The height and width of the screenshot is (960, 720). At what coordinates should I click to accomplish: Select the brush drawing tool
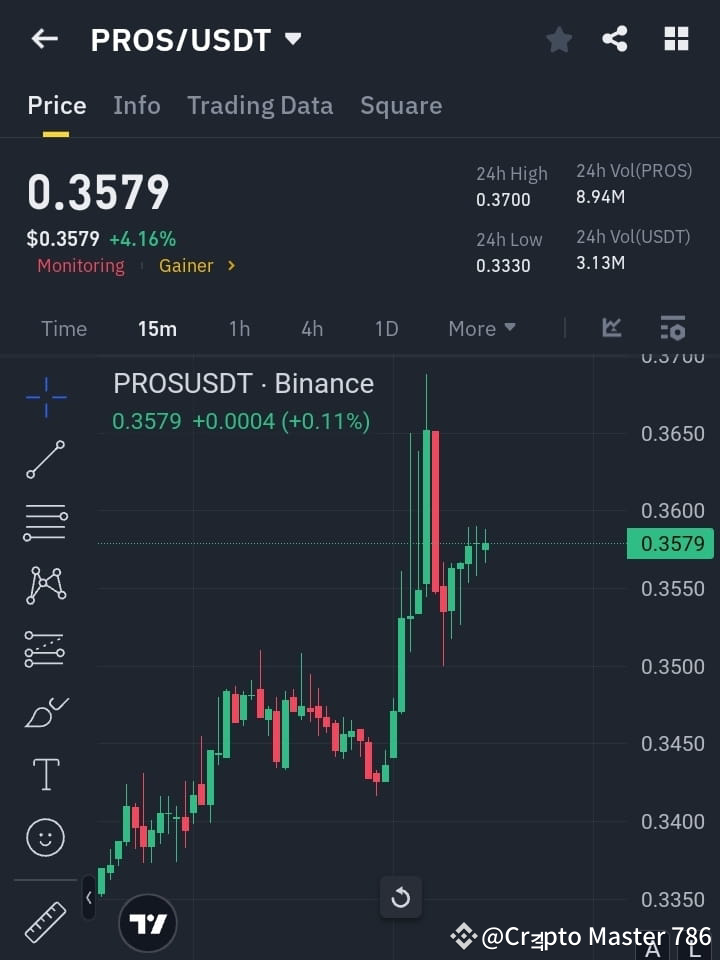pos(45,711)
